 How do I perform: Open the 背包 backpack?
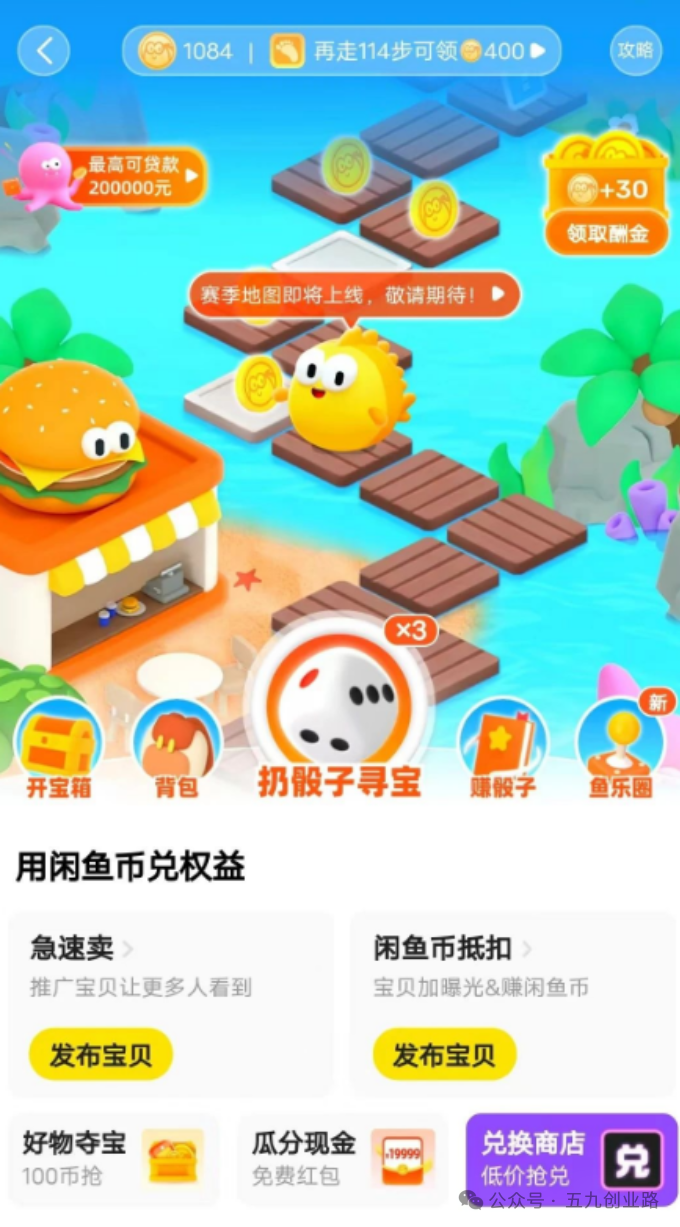[177, 749]
